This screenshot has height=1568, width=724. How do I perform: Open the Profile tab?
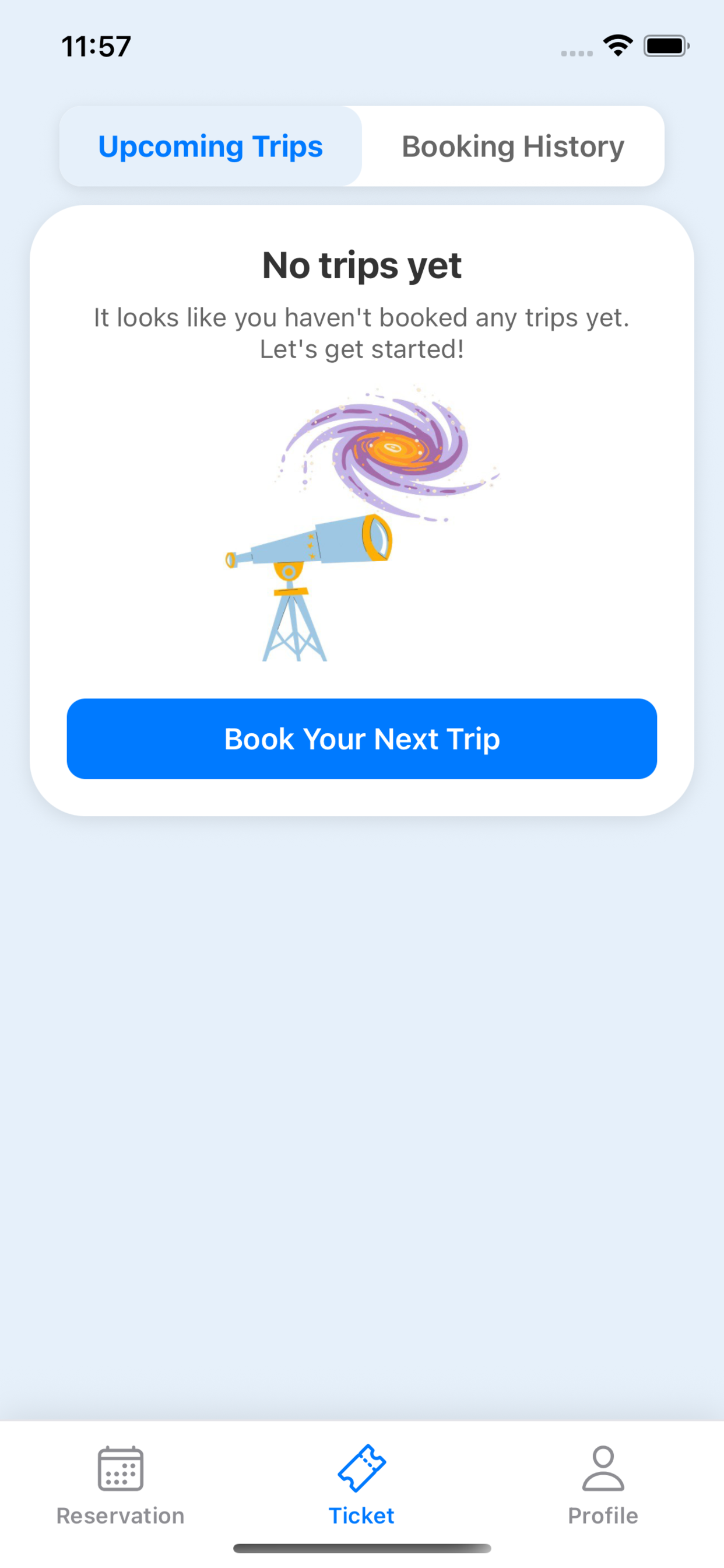(602, 1485)
